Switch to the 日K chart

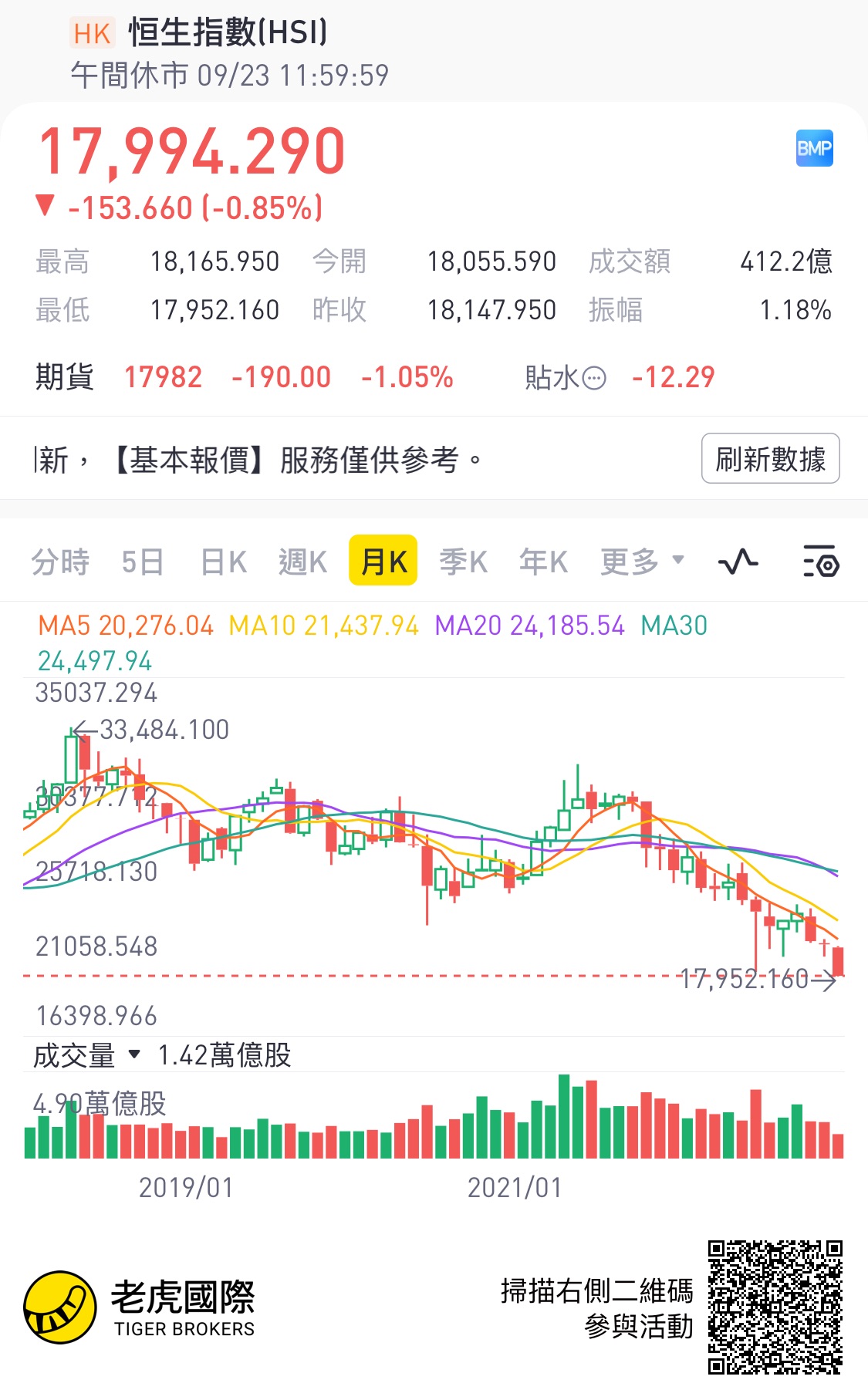[x=224, y=562]
